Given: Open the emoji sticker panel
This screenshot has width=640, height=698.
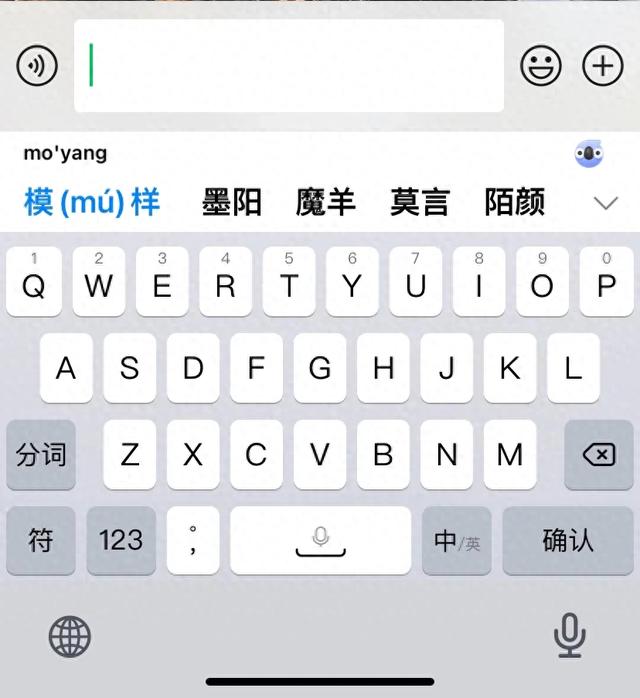Looking at the screenshot, I should point(541,65).
